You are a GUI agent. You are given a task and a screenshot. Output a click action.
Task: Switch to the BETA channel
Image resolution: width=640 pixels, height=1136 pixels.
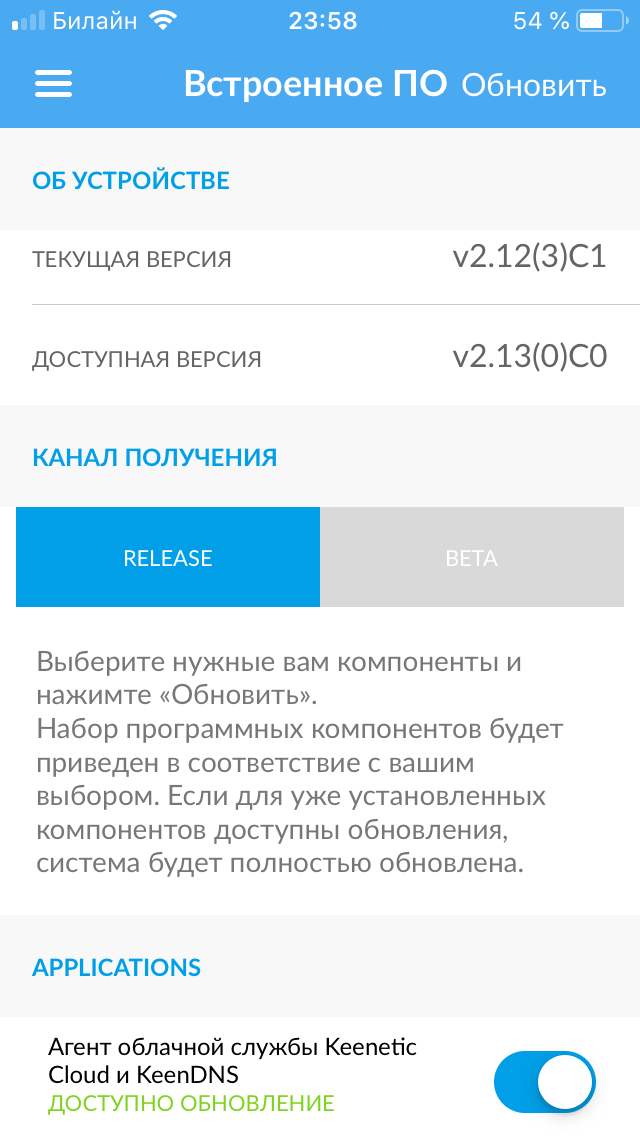pyautogui.click(x=472, y=557)
